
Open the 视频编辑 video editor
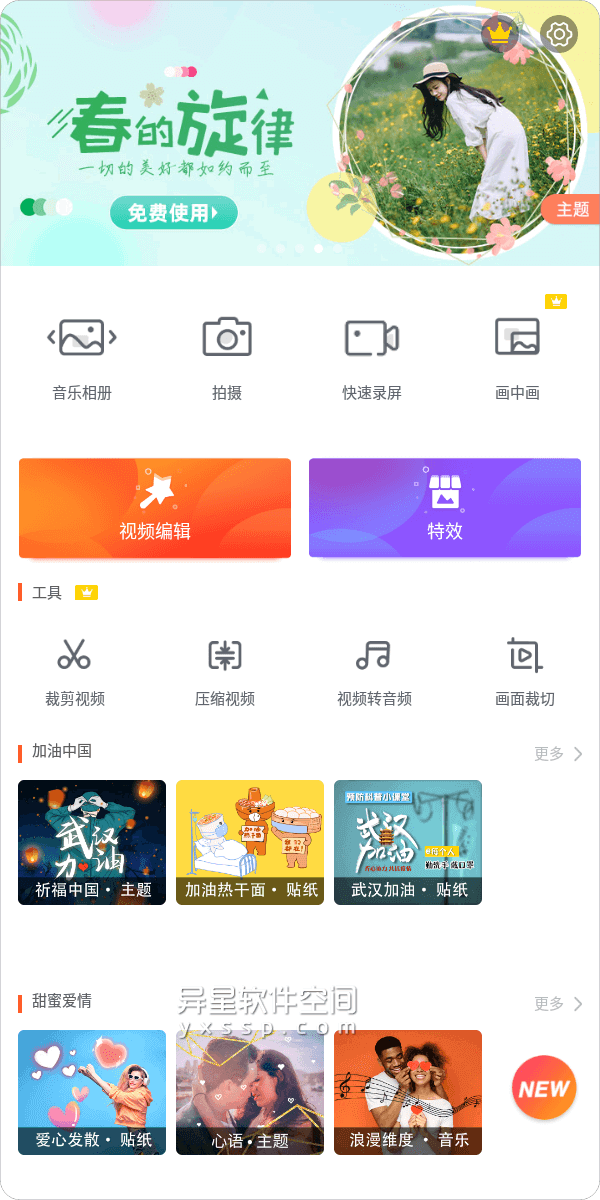point(155,508)
